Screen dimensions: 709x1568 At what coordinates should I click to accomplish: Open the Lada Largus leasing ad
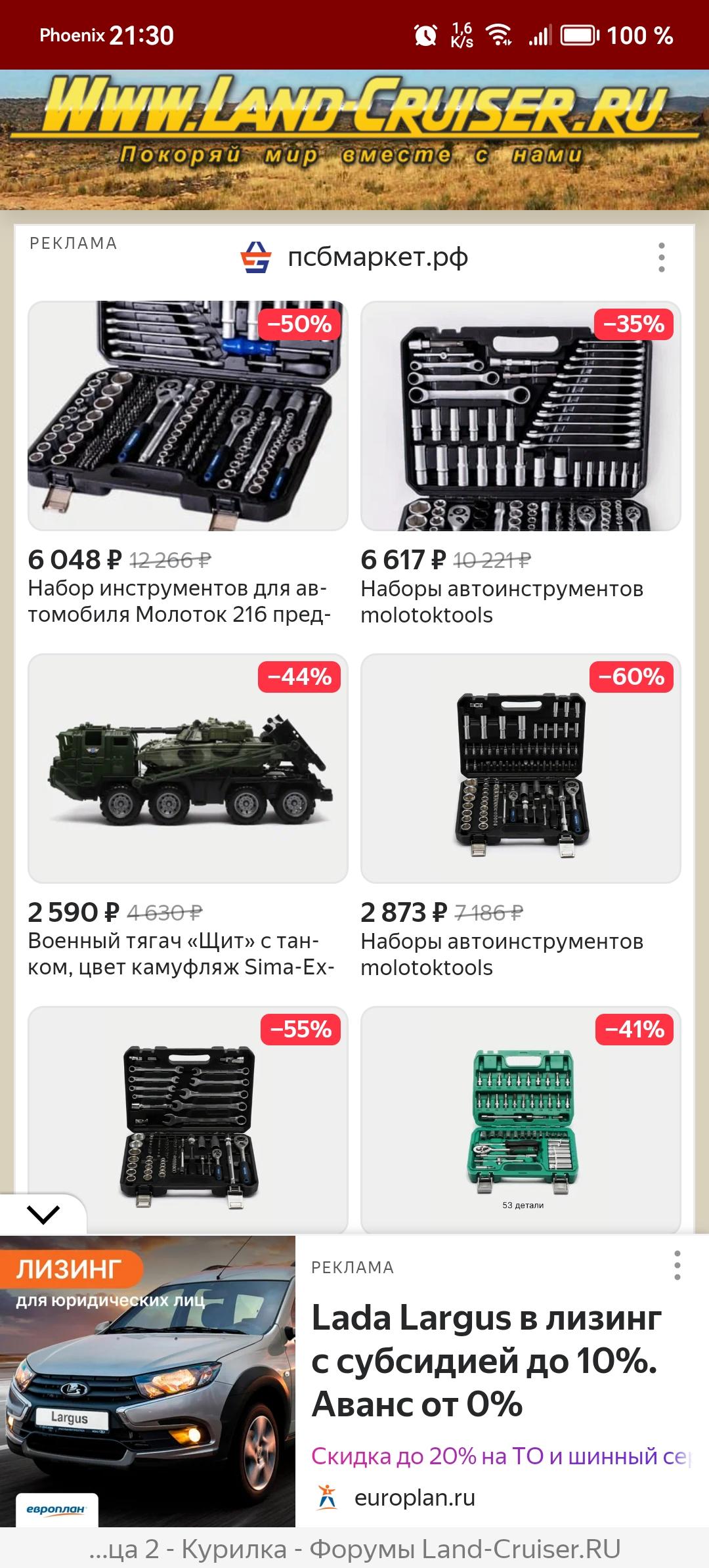click(x=486, y=1361)
